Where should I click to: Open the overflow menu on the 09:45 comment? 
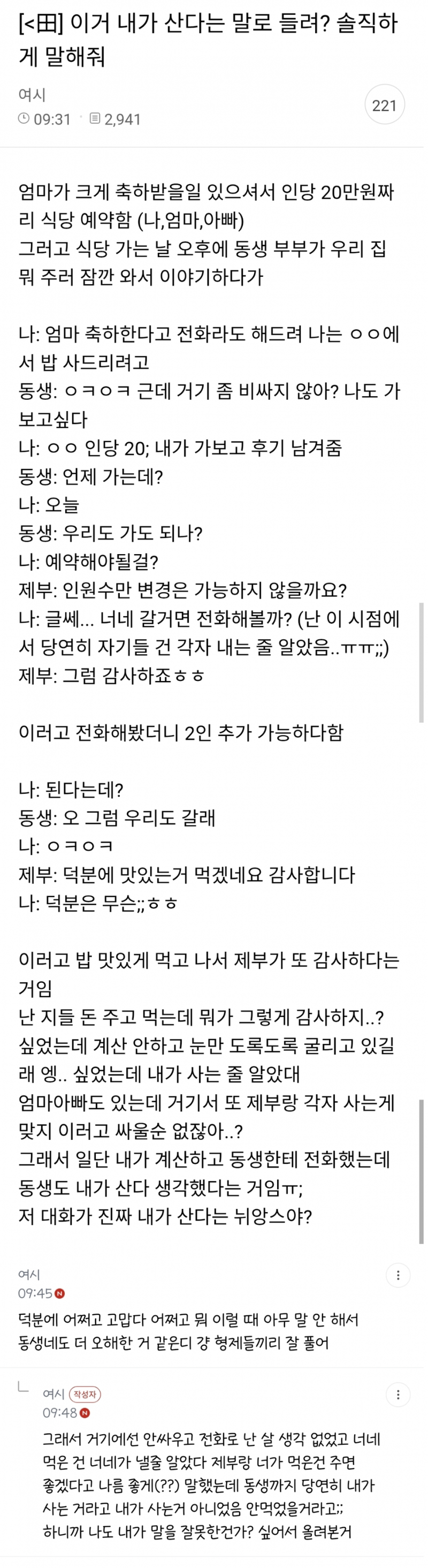click(398, 1275)
